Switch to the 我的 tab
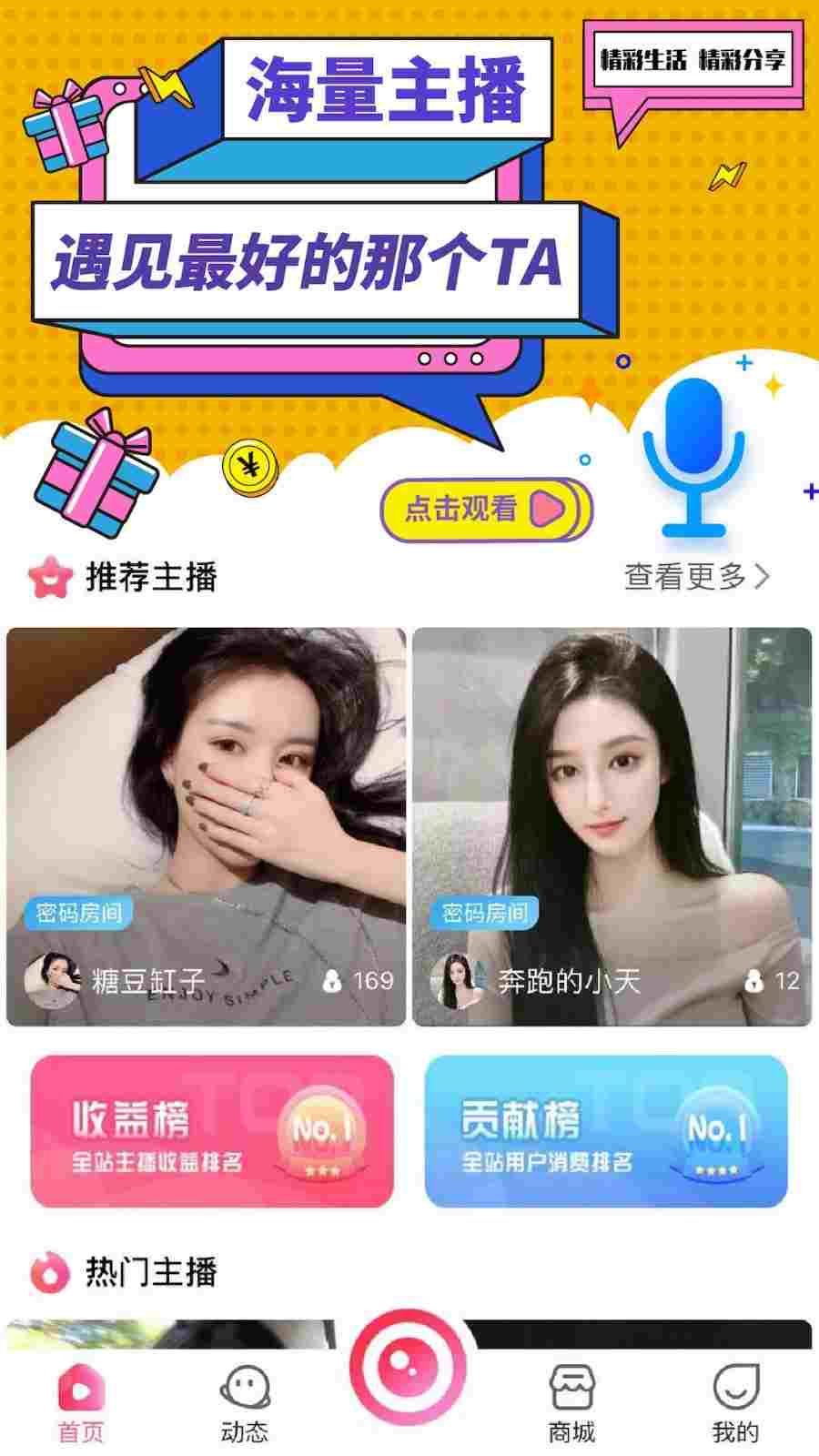Screen dimensions: 819x1456 coord(735,1403)
